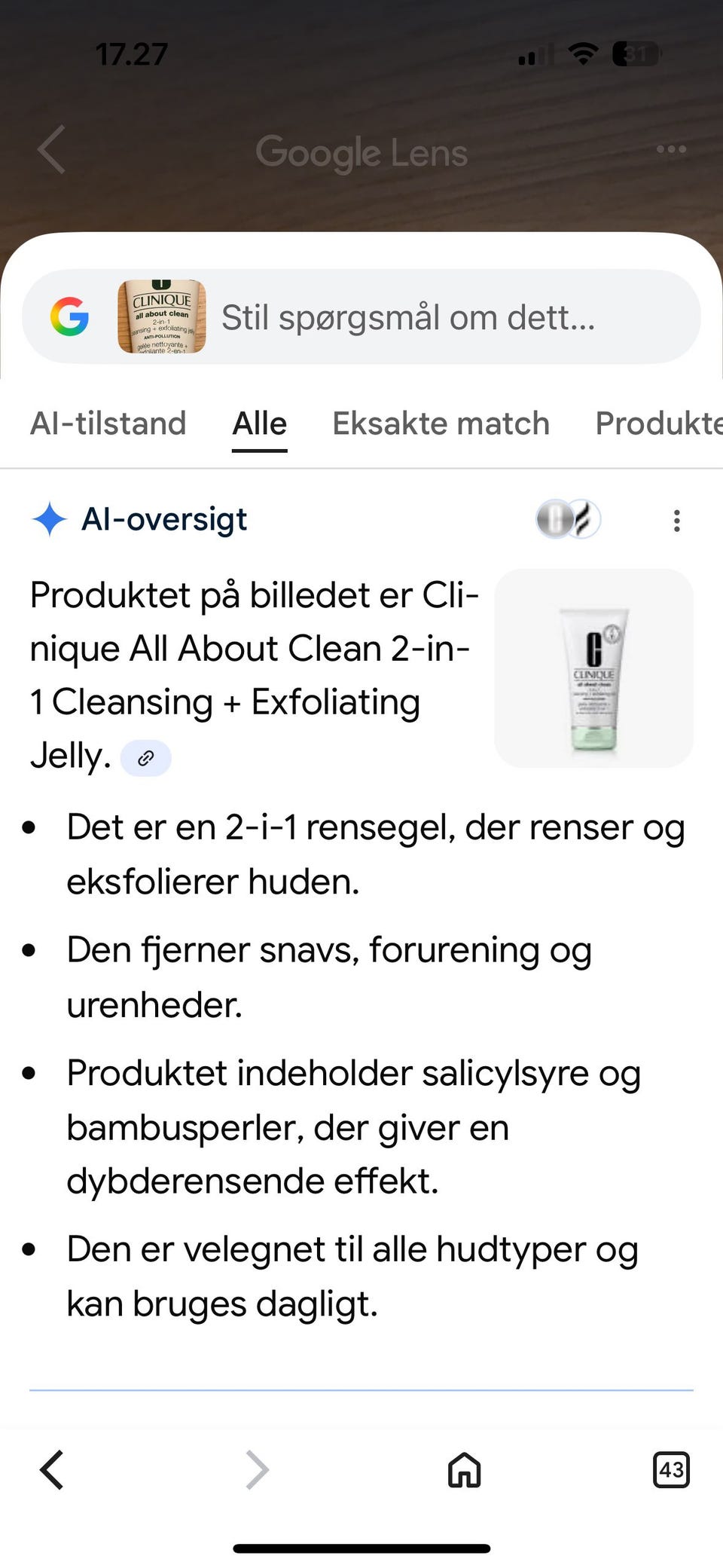The height and width of the screenshot is (1568, 723).
Task: Tap the home icon in bottom navigation
Action: coord(464,1469)
